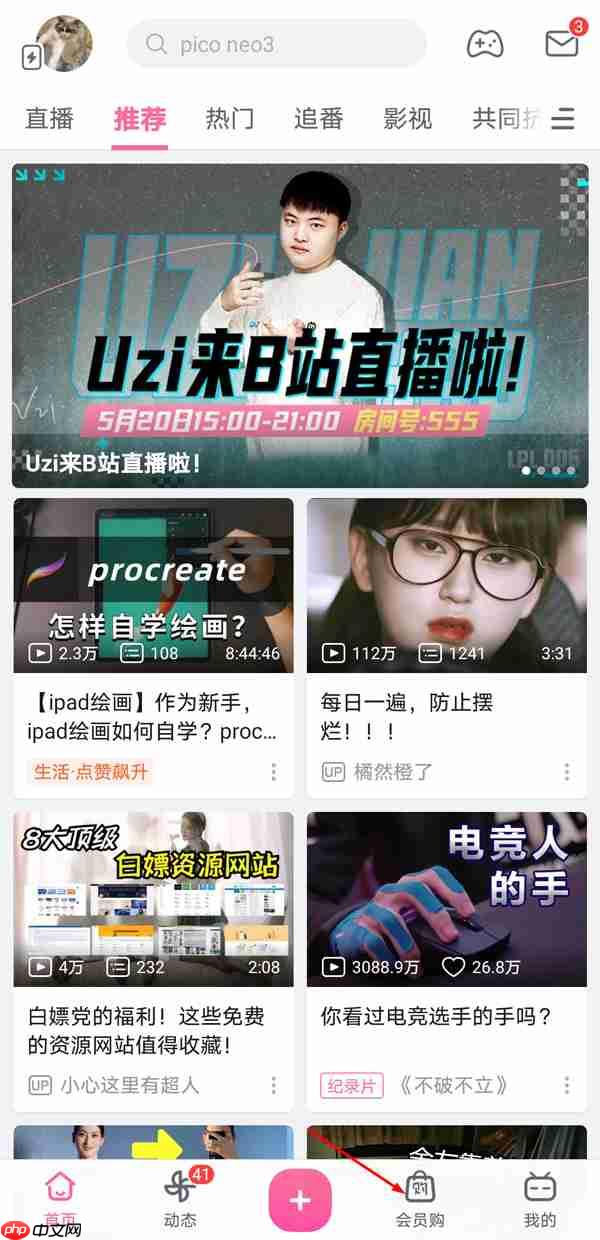Screen dimensions: 600x1240
Task: Open the messages envelope icon
Action: point(562,44)
